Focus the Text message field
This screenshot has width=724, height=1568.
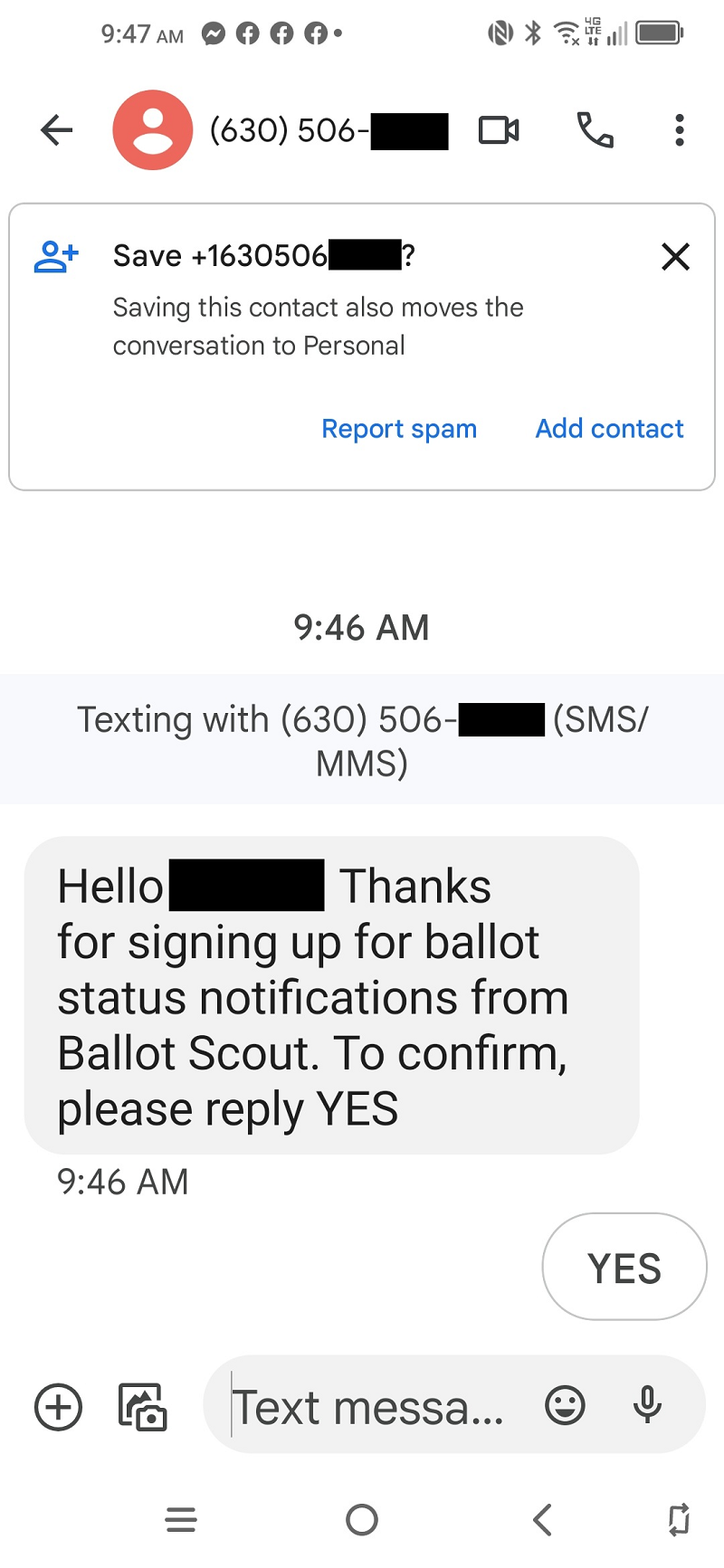[371, 1407]
